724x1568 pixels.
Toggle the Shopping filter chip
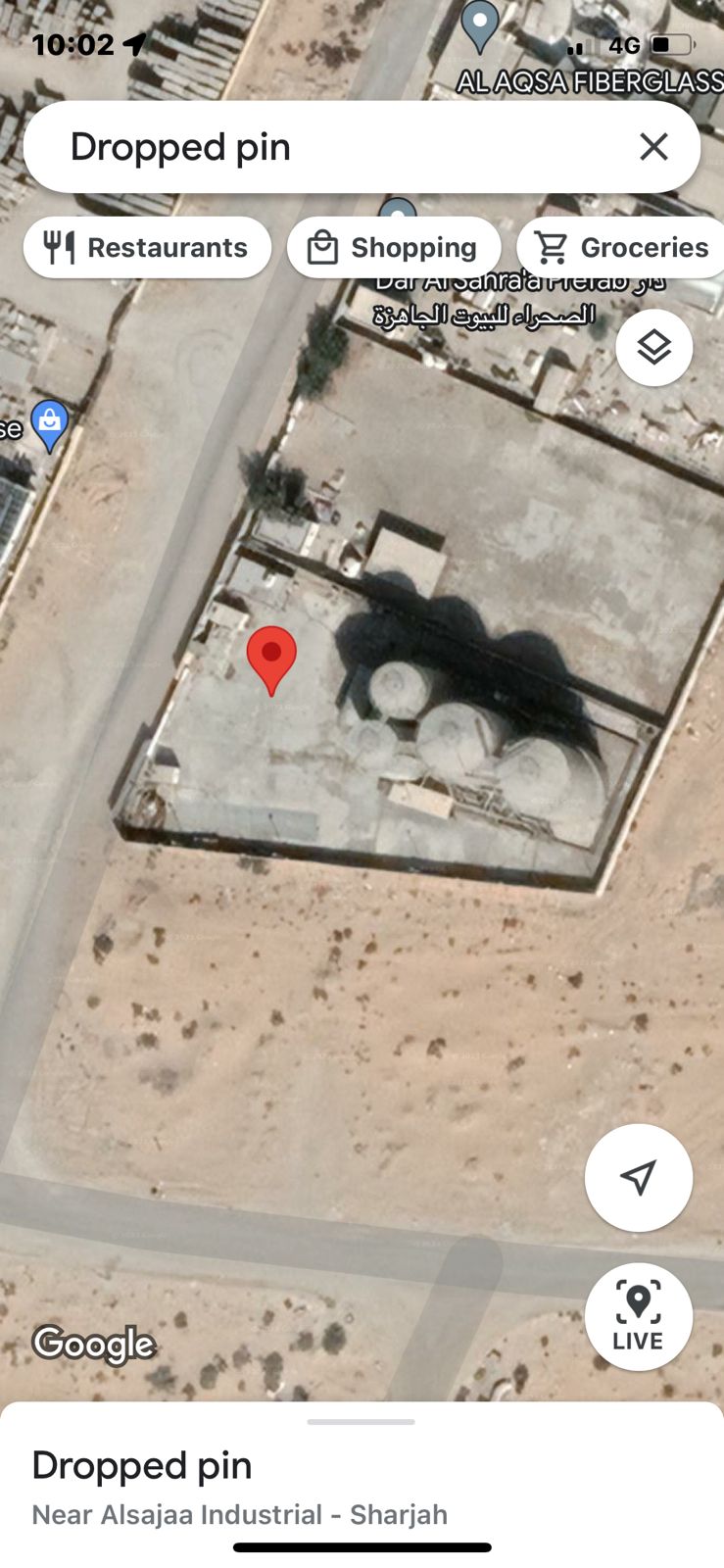coord(393,247)
